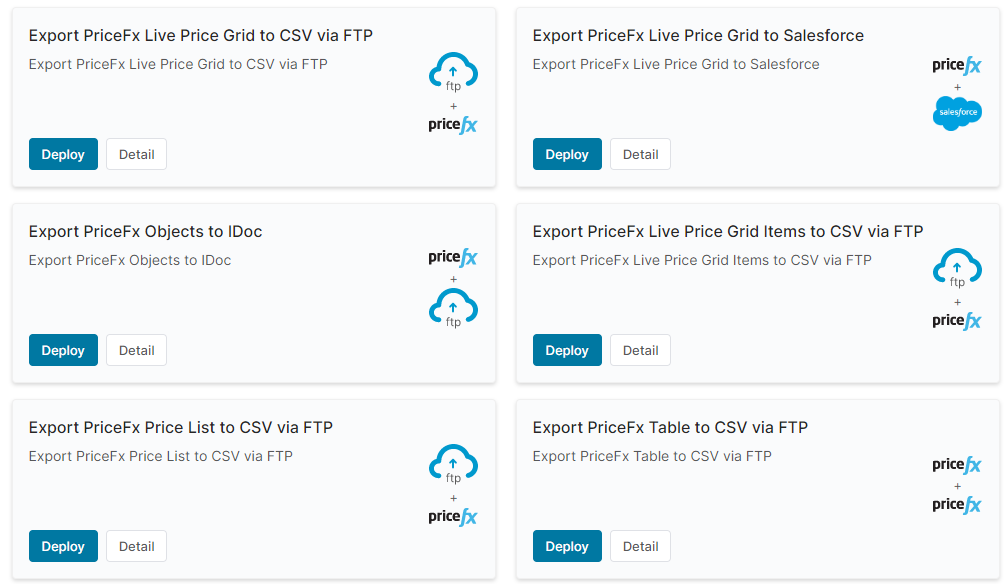The image size is (1007, 584).
Task: Deploy Export PriceFx Table to CSV via FTP
Action: coord(567,546)
